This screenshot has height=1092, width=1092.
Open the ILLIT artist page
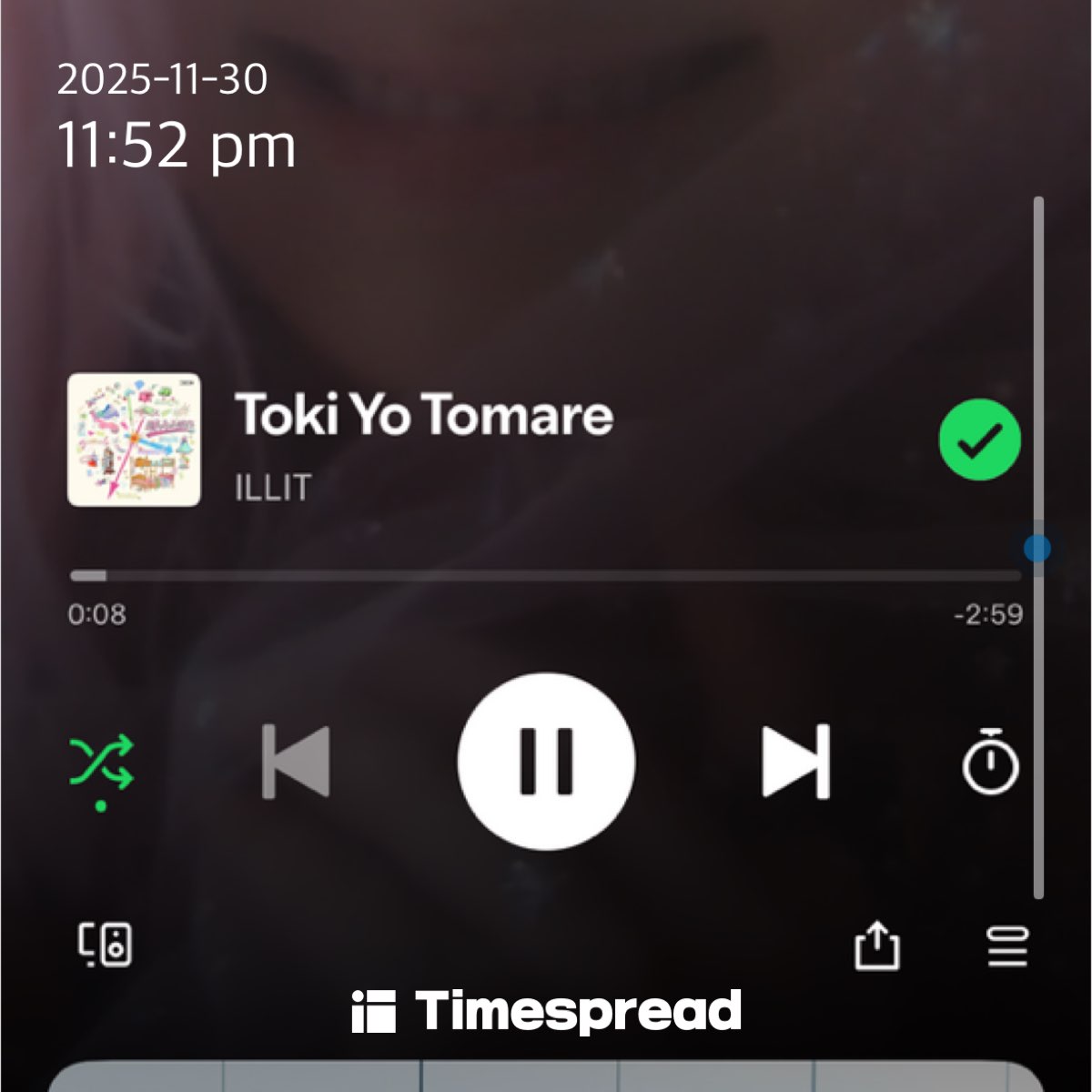[273, 488]
